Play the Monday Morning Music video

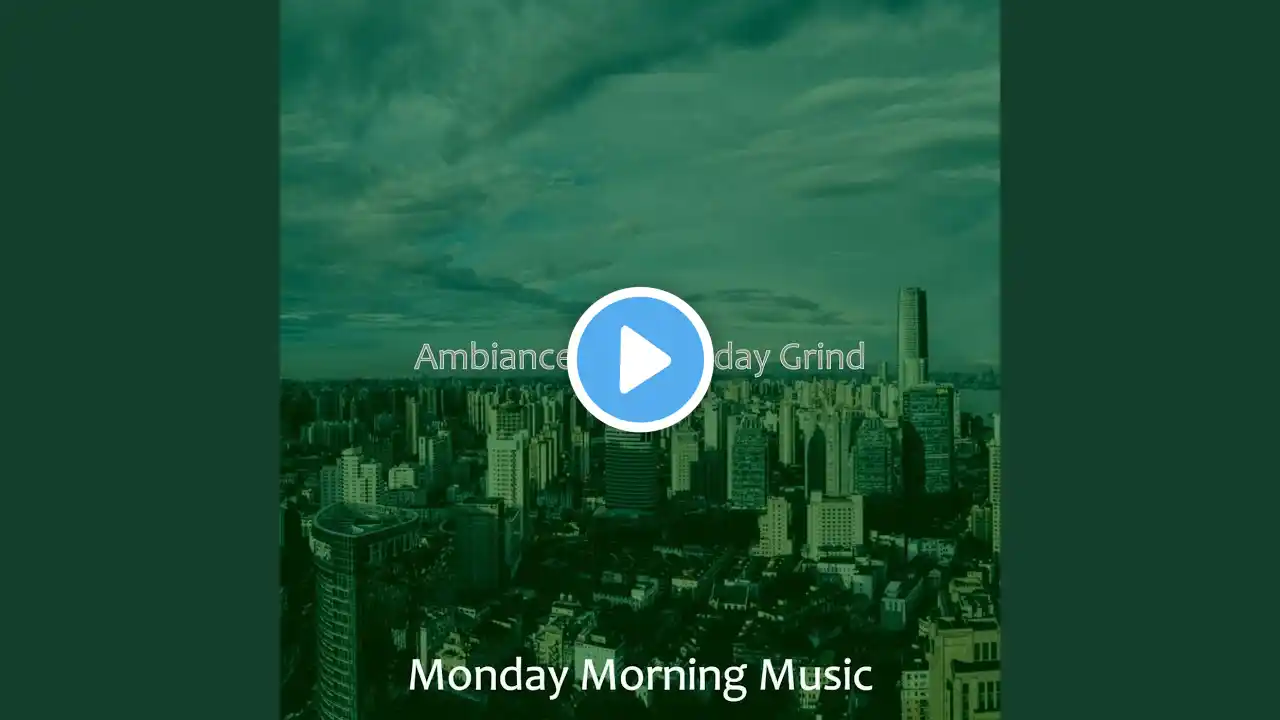pos(640,359)
